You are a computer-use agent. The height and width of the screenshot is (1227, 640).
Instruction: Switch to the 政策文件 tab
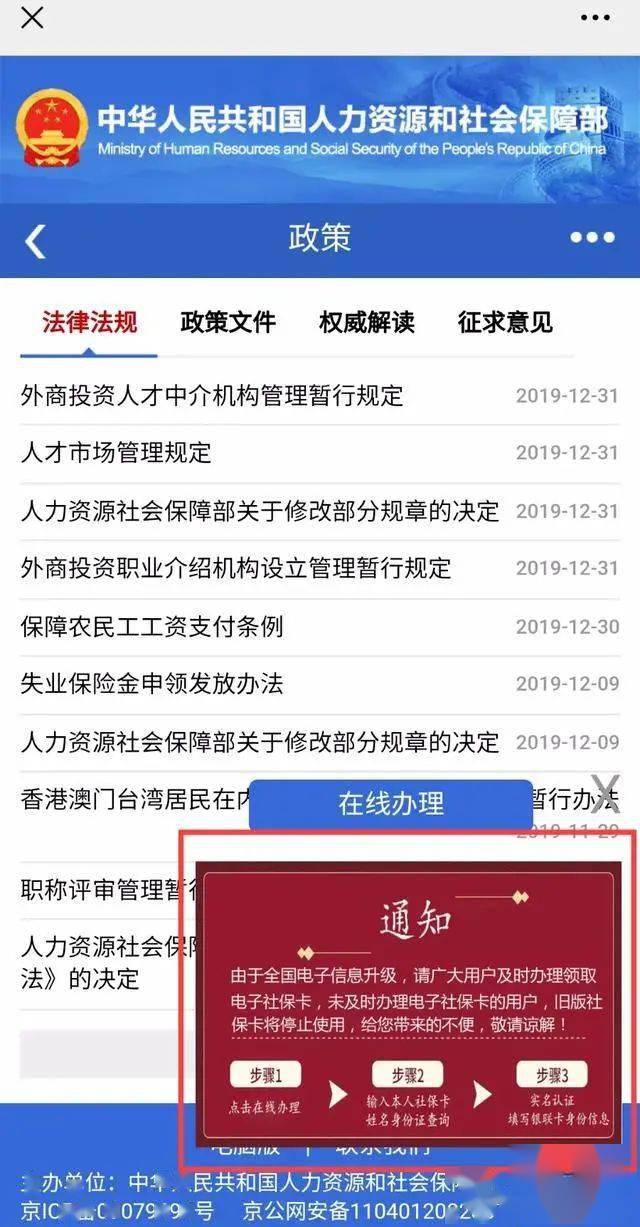pos(227,322)
